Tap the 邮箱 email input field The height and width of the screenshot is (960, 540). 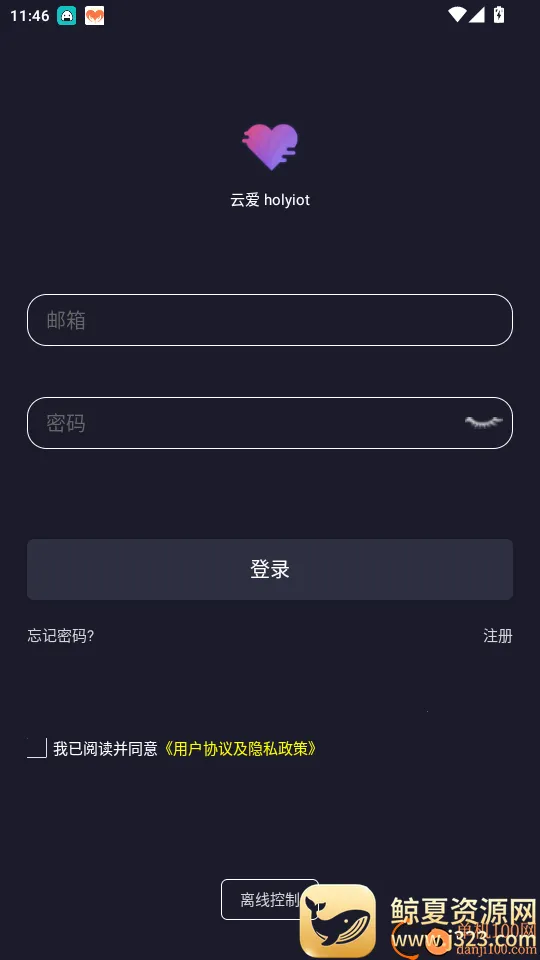pos(269,320)
